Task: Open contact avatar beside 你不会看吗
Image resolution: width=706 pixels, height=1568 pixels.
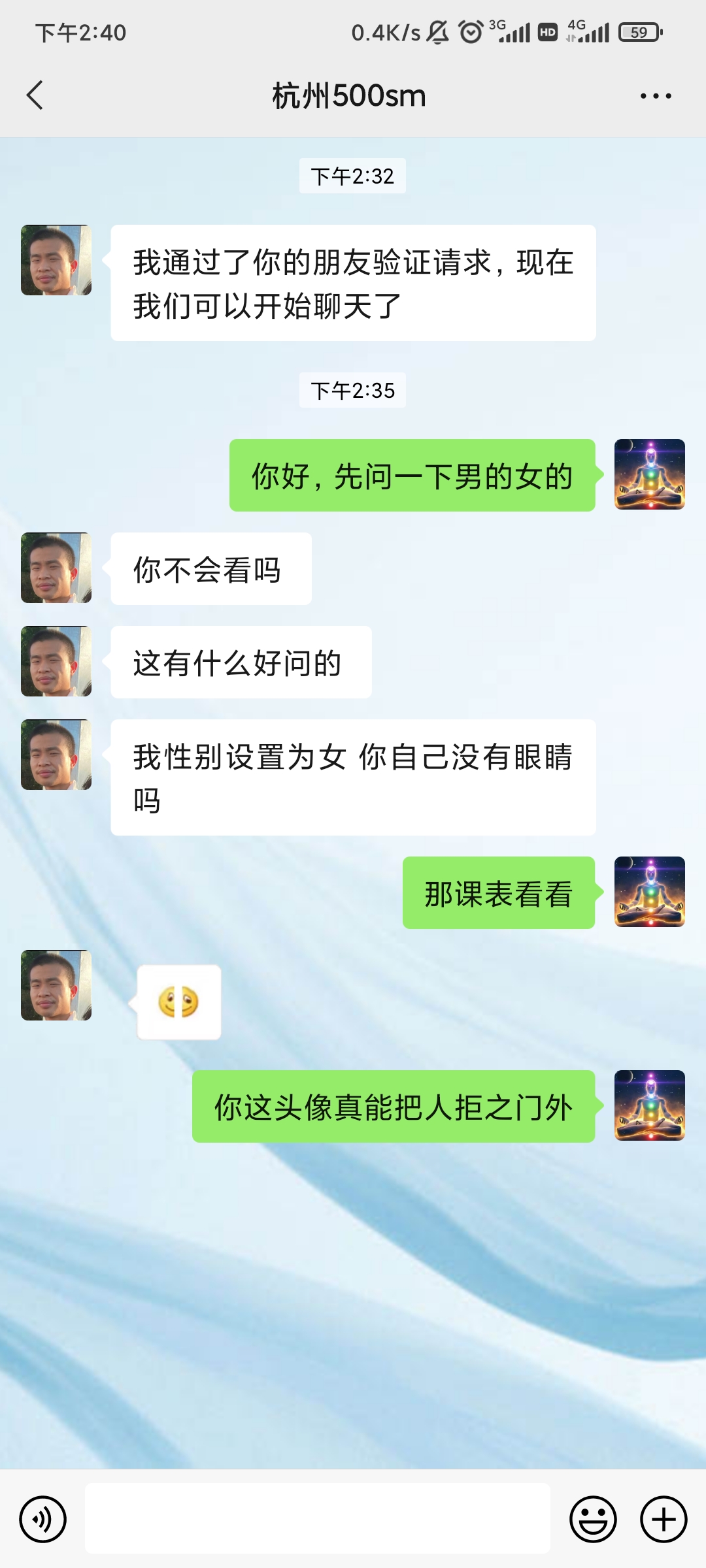Action: (x=56, y=568)
